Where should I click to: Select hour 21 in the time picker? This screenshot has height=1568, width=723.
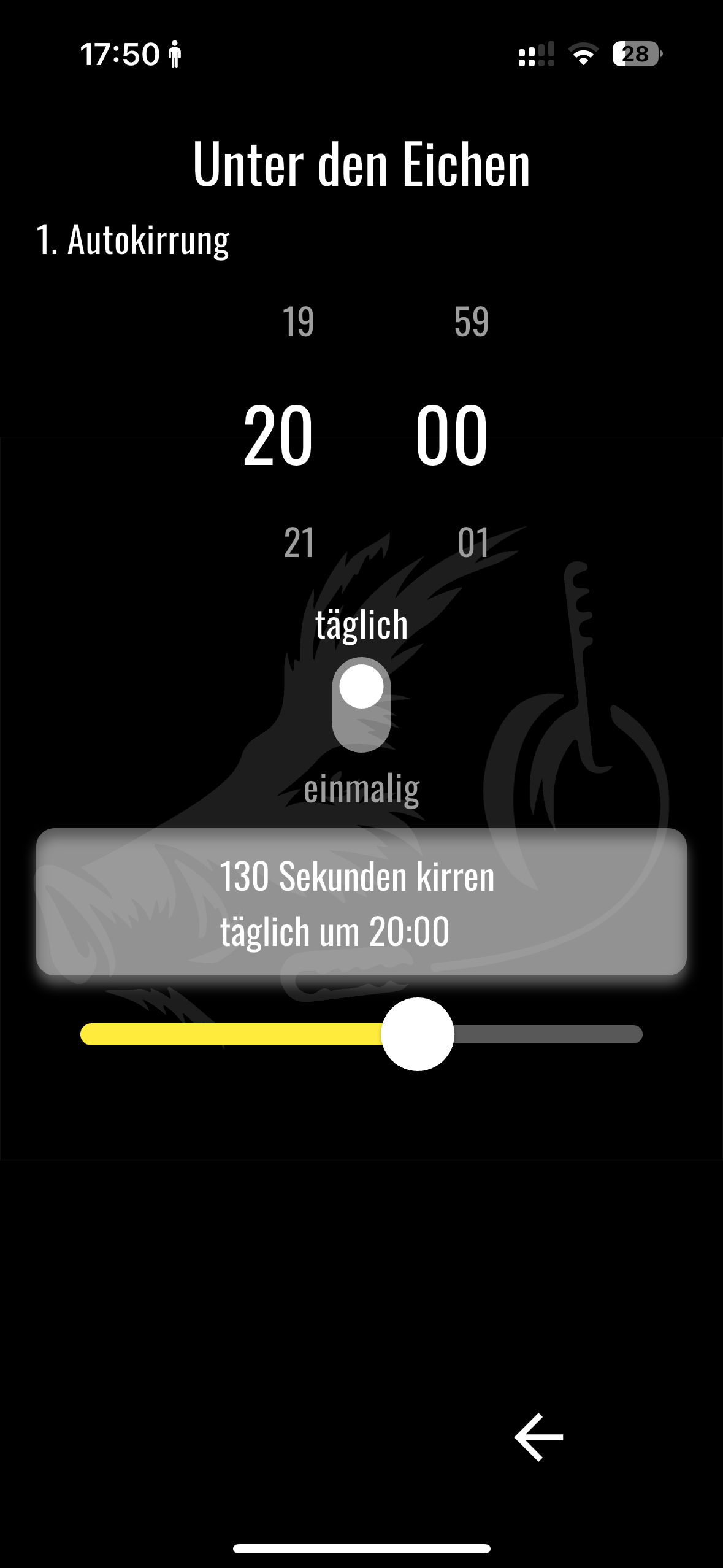tap(299, 543)
